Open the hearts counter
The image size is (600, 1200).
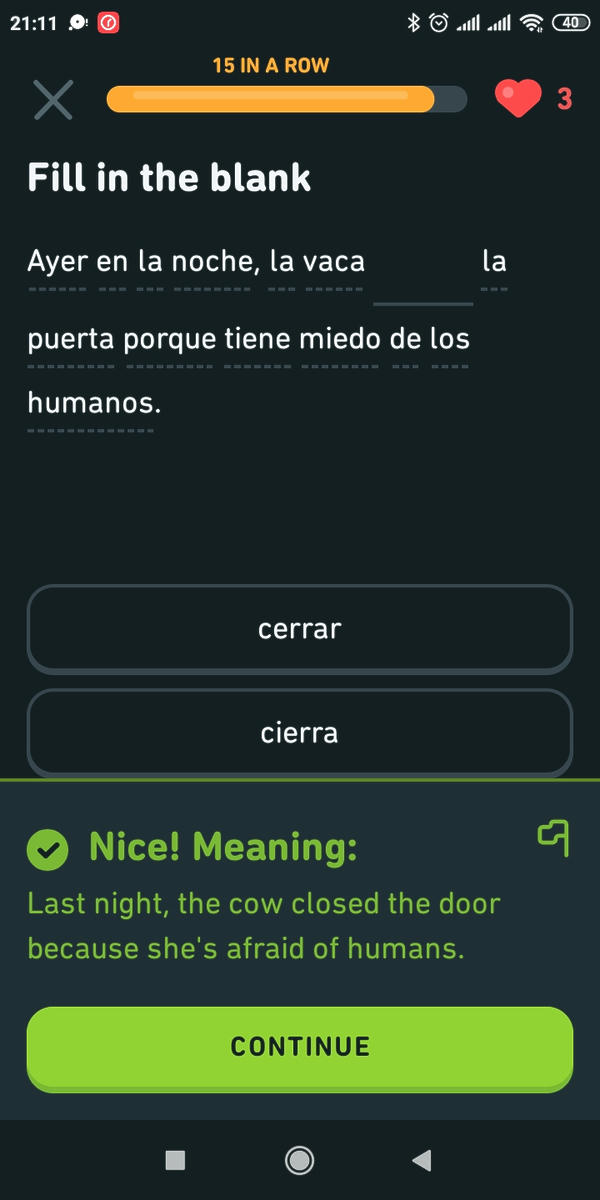pyautogui.click(x=534, y=99)
